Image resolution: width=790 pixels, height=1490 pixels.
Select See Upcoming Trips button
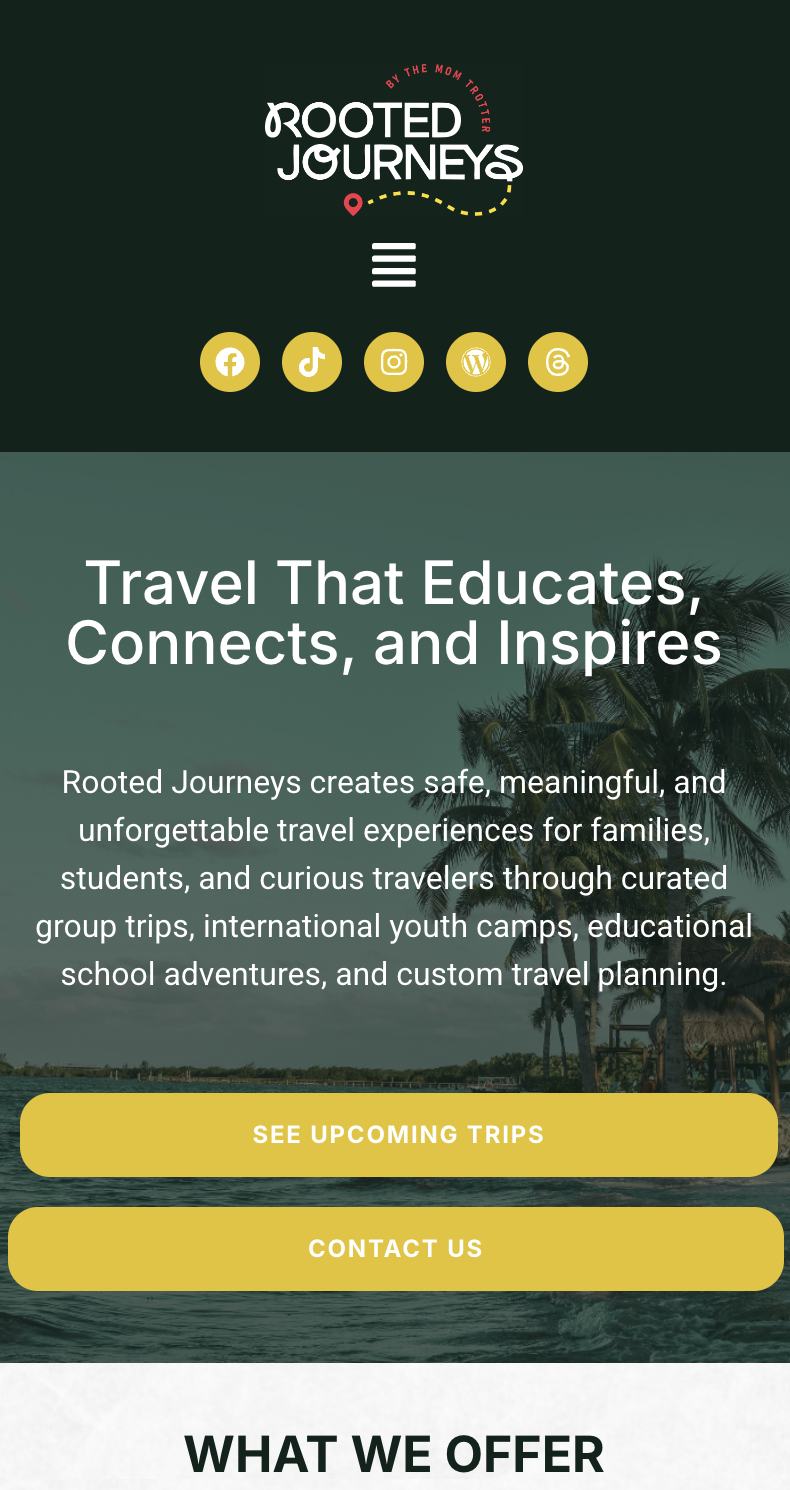click(x=398, y=1135)
